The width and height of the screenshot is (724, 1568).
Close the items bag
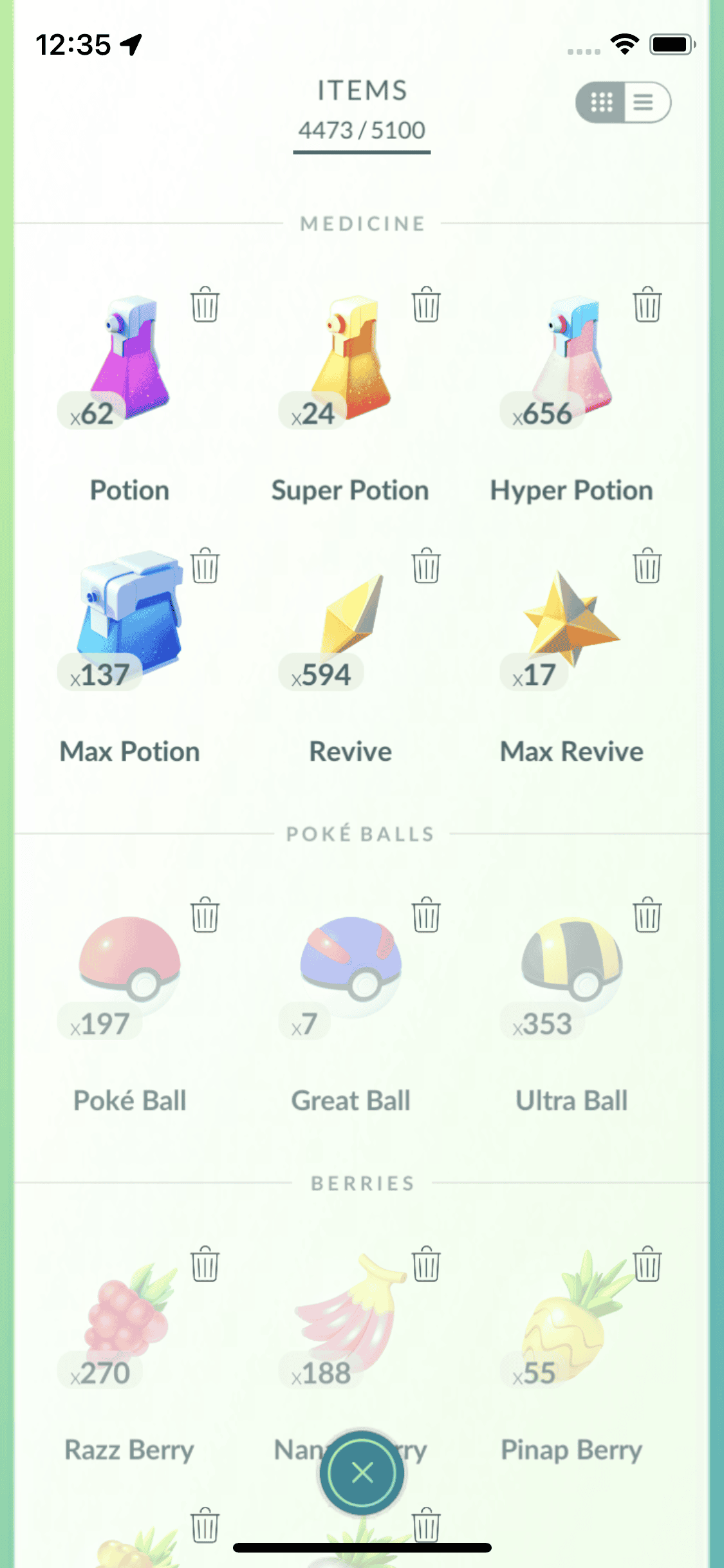(362, 1472)
